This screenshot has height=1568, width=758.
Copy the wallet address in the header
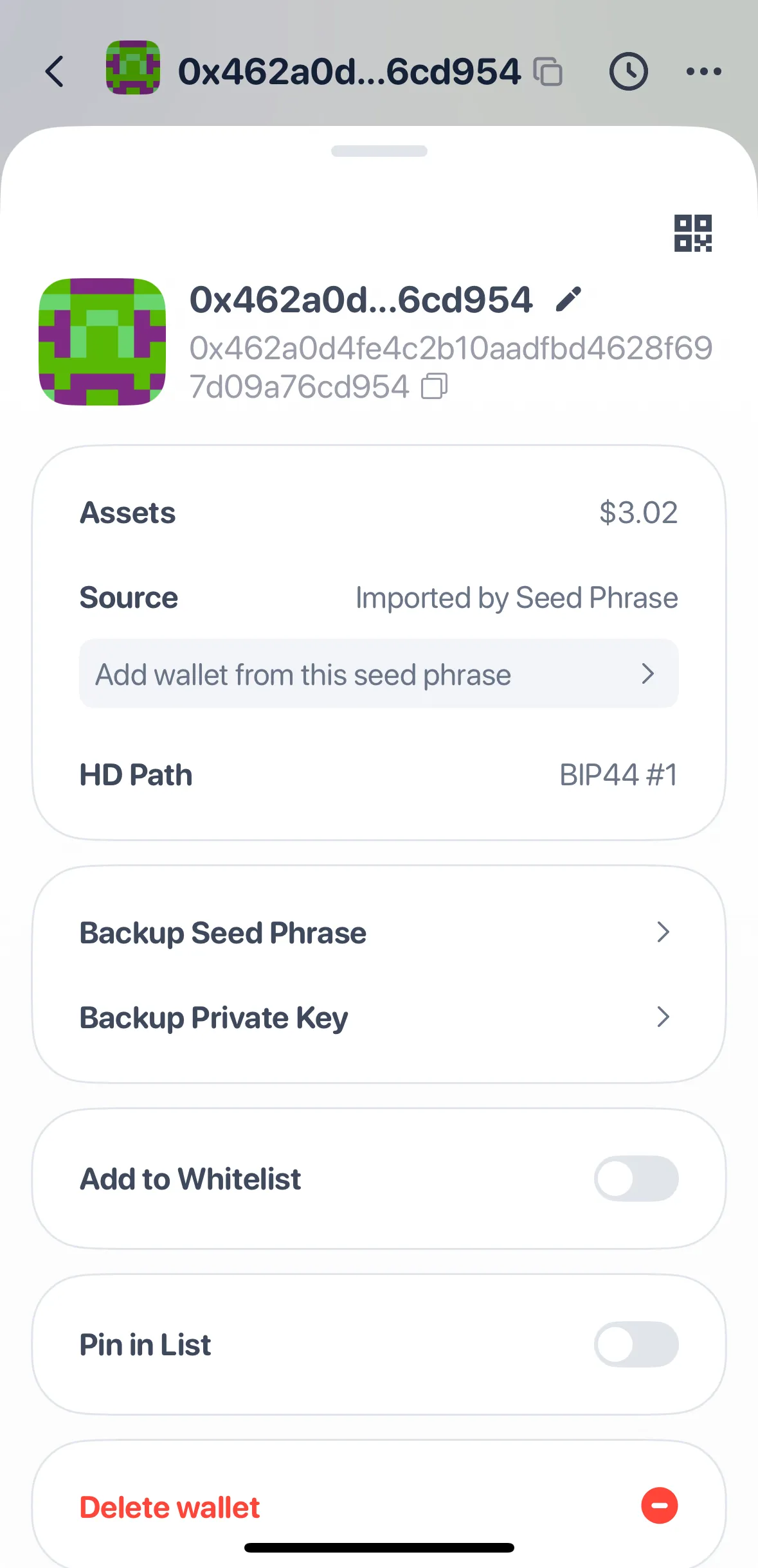547,71
